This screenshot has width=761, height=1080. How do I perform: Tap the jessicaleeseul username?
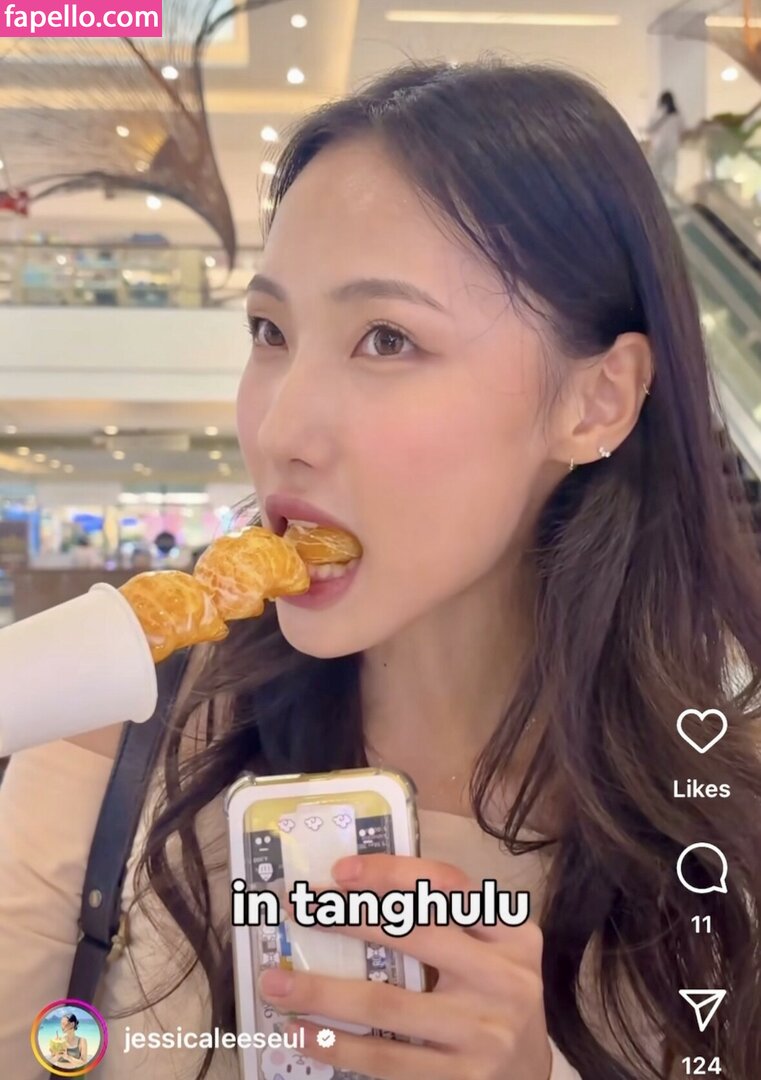(x=213, y=1039)
